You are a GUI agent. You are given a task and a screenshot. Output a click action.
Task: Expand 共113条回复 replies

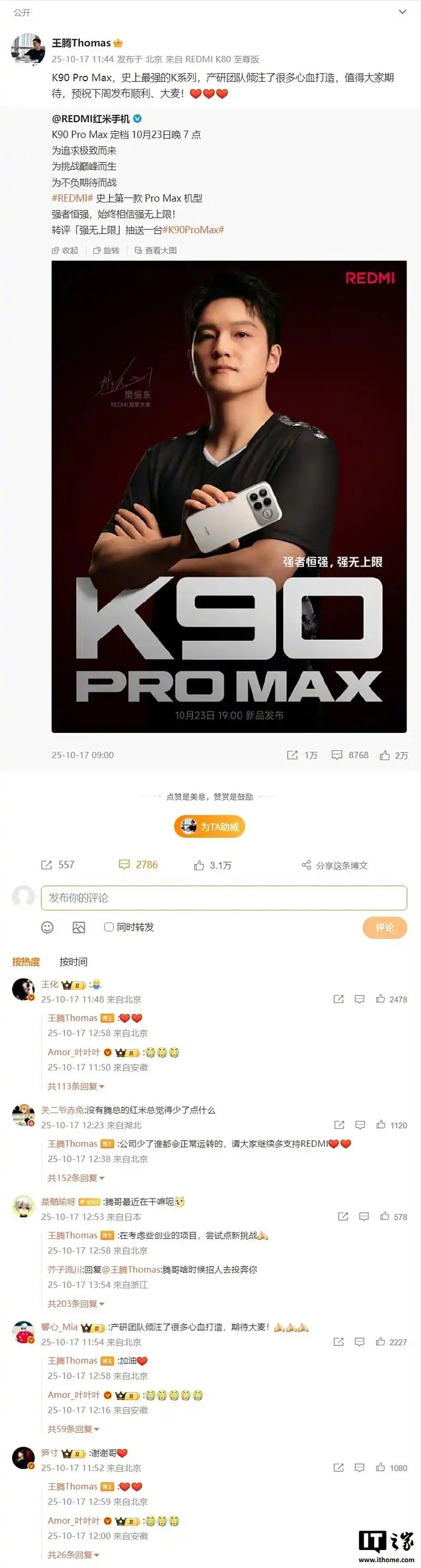[x=76, y=1086]
